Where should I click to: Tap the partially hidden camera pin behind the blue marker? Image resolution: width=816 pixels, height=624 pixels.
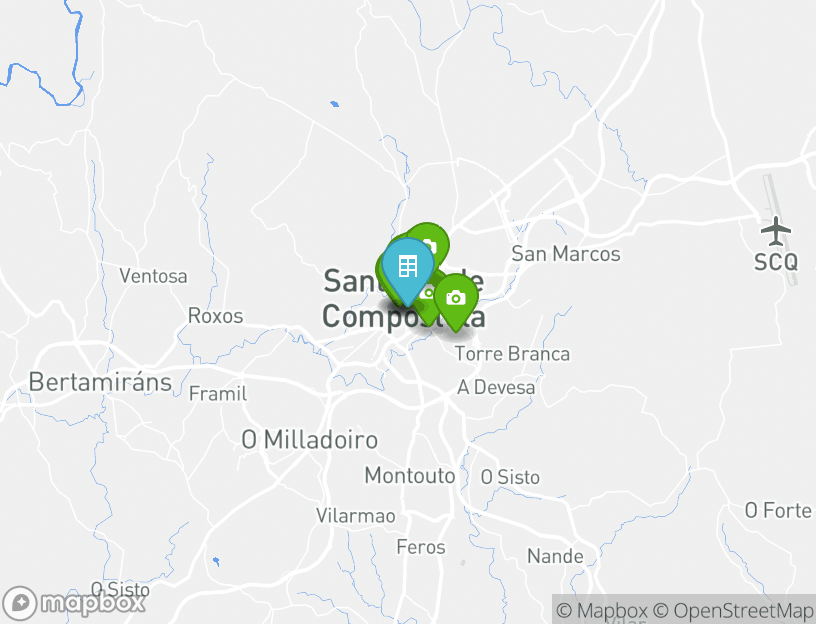[433, 243]
